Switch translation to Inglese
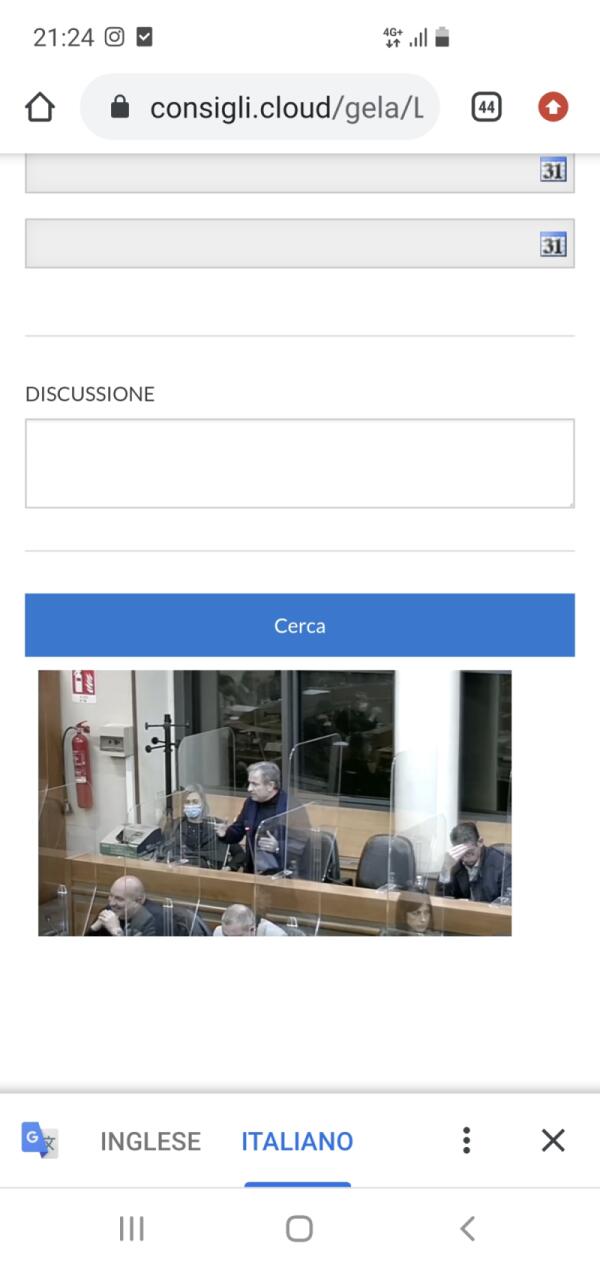Viewport: 600px width, 1267px height. 150,1141
